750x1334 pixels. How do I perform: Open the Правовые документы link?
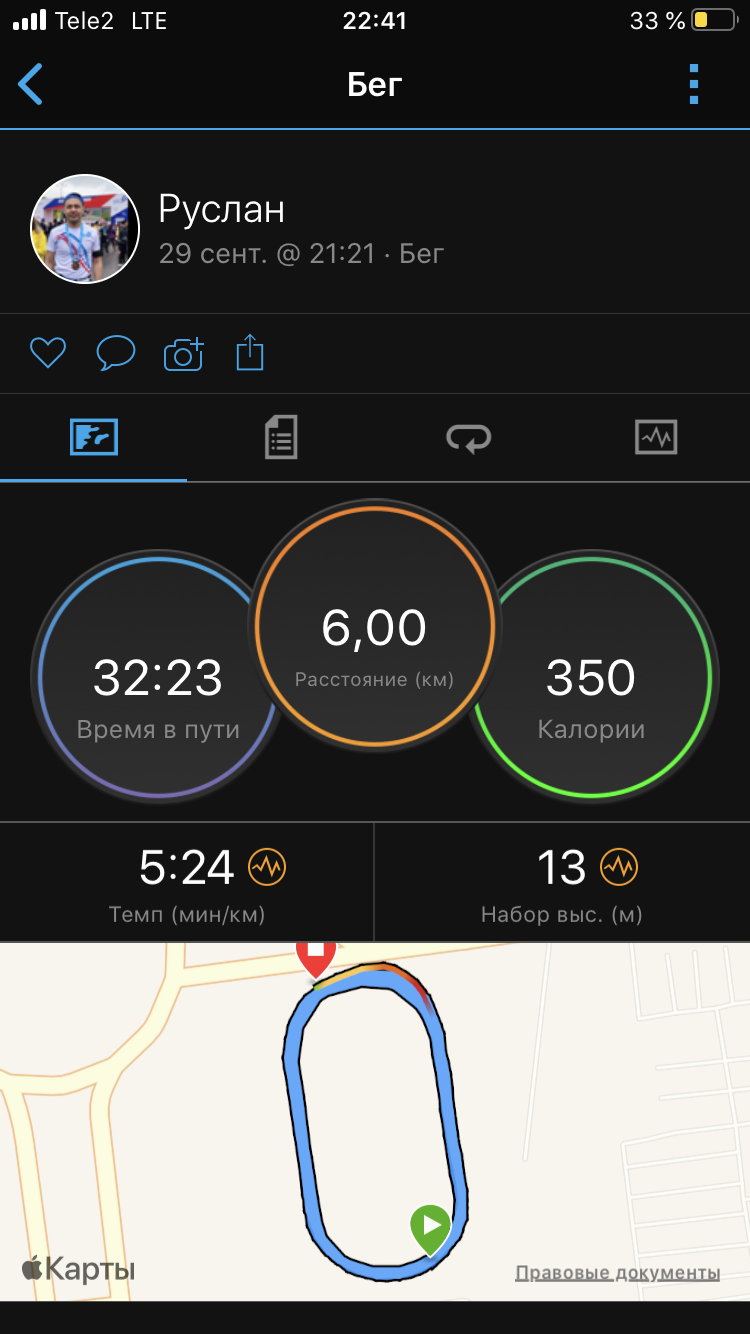(617, 1273)
